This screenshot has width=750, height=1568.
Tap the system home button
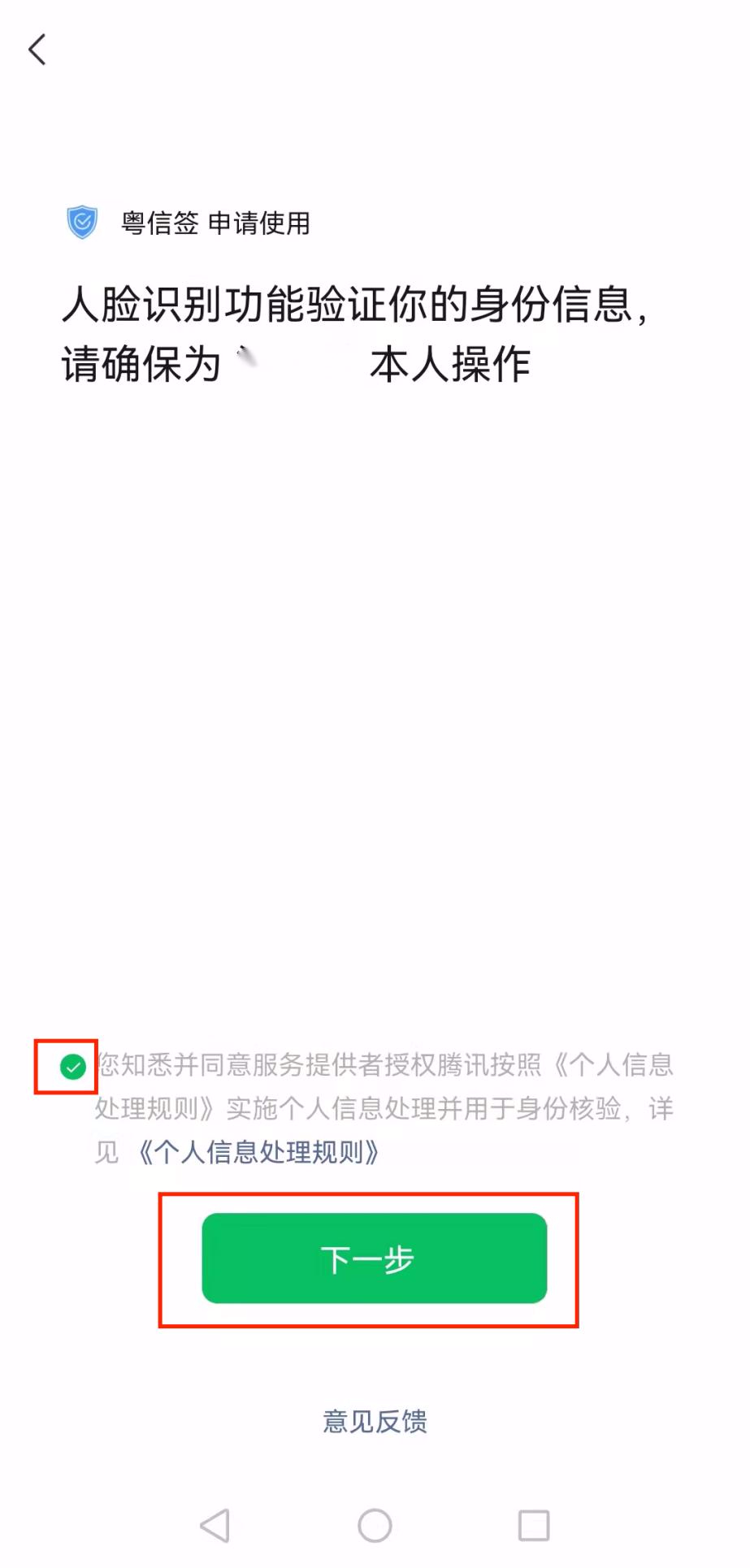(x=375, y=1525)
